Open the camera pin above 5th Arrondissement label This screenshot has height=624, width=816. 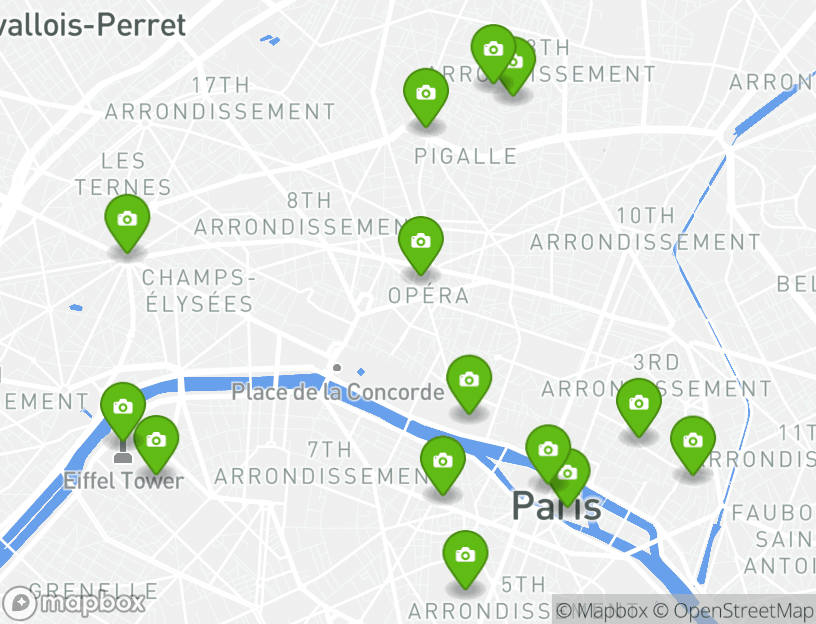[465, 555]
